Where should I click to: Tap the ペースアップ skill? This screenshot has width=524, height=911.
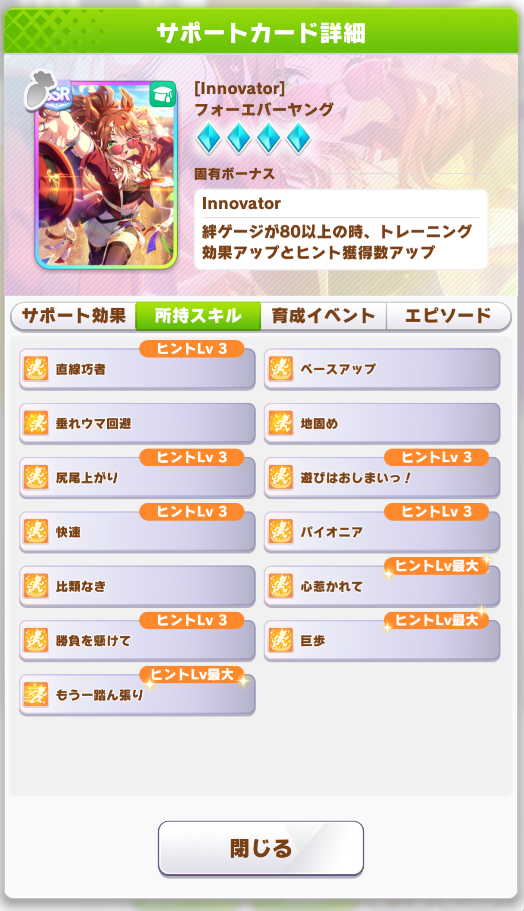pyautogui.click(x=382, y=369)
